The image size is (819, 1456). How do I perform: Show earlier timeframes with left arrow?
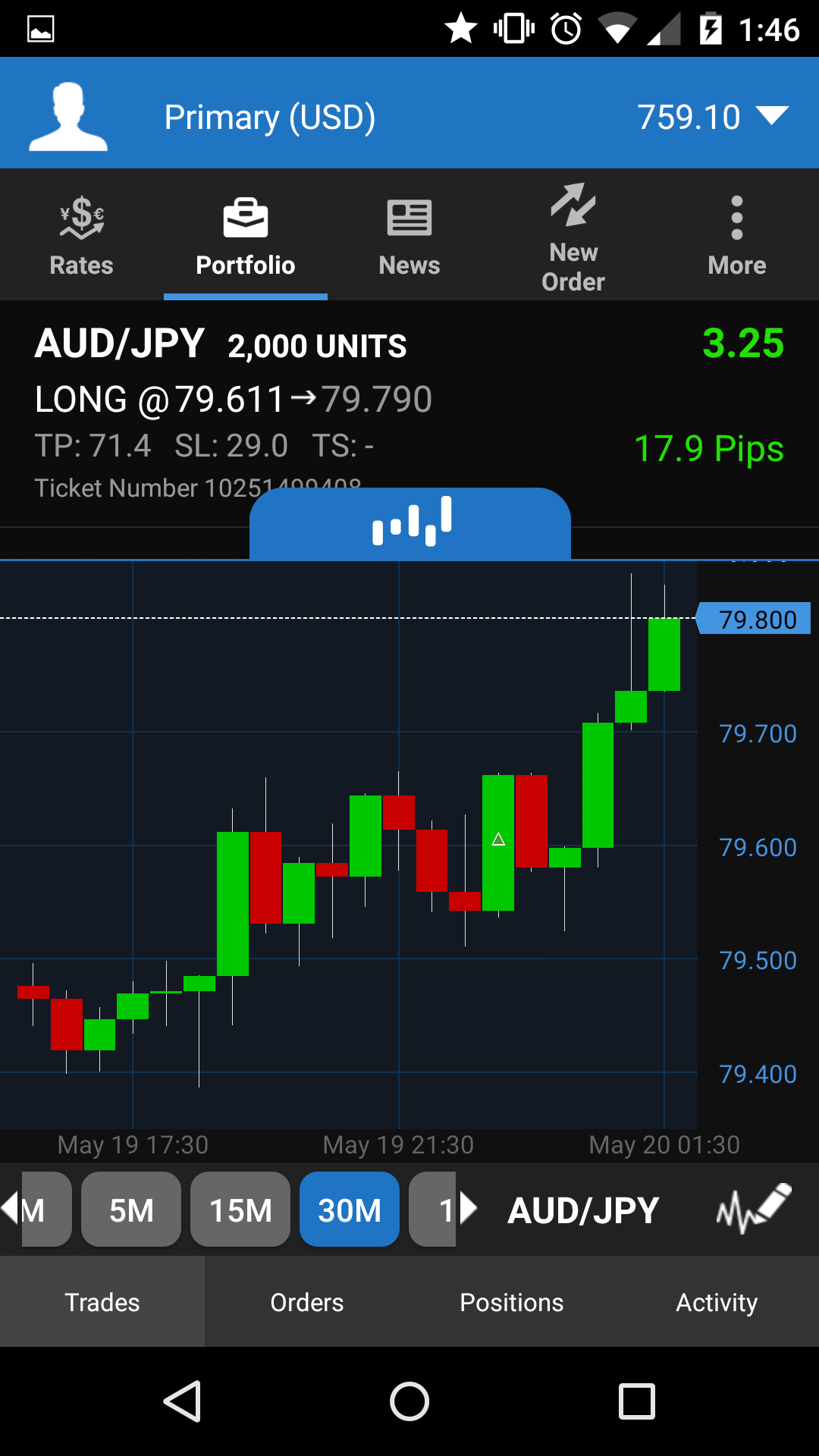click(x=10, y=1208)
